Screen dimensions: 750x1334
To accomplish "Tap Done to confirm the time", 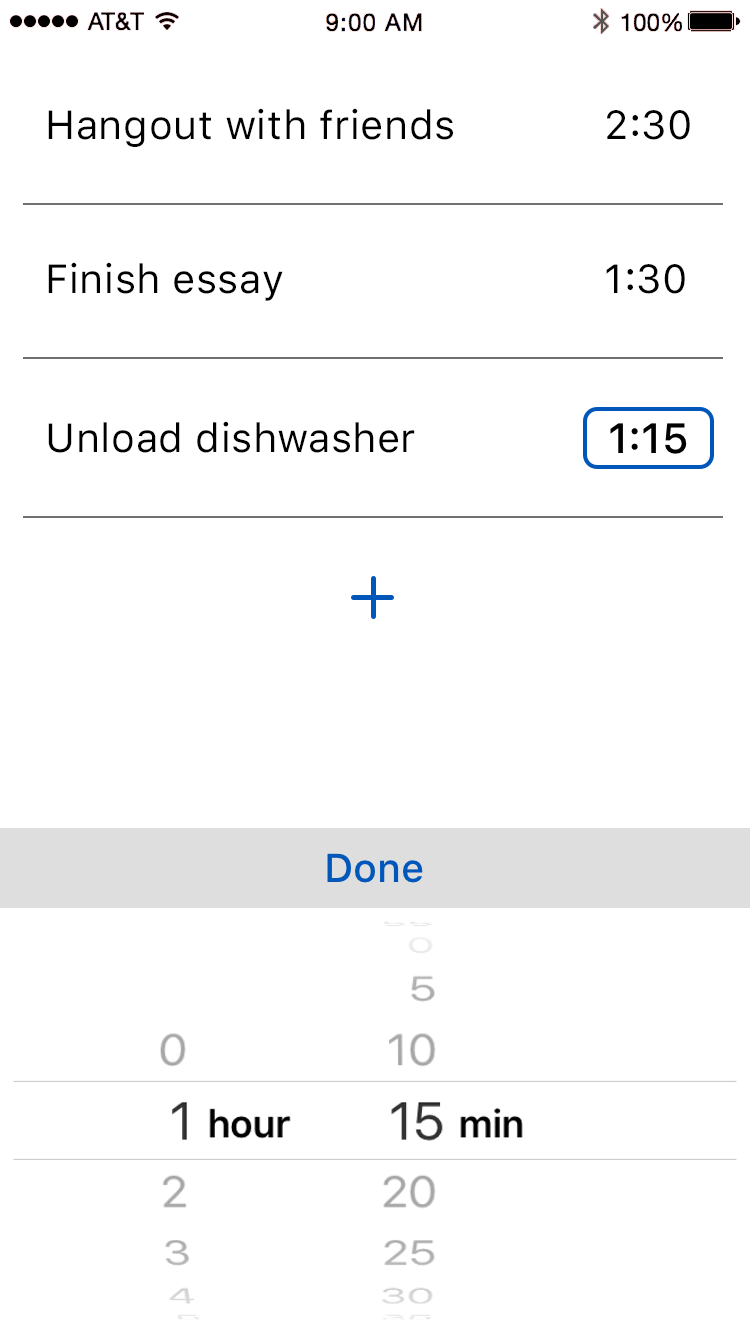I will (374, 868).
